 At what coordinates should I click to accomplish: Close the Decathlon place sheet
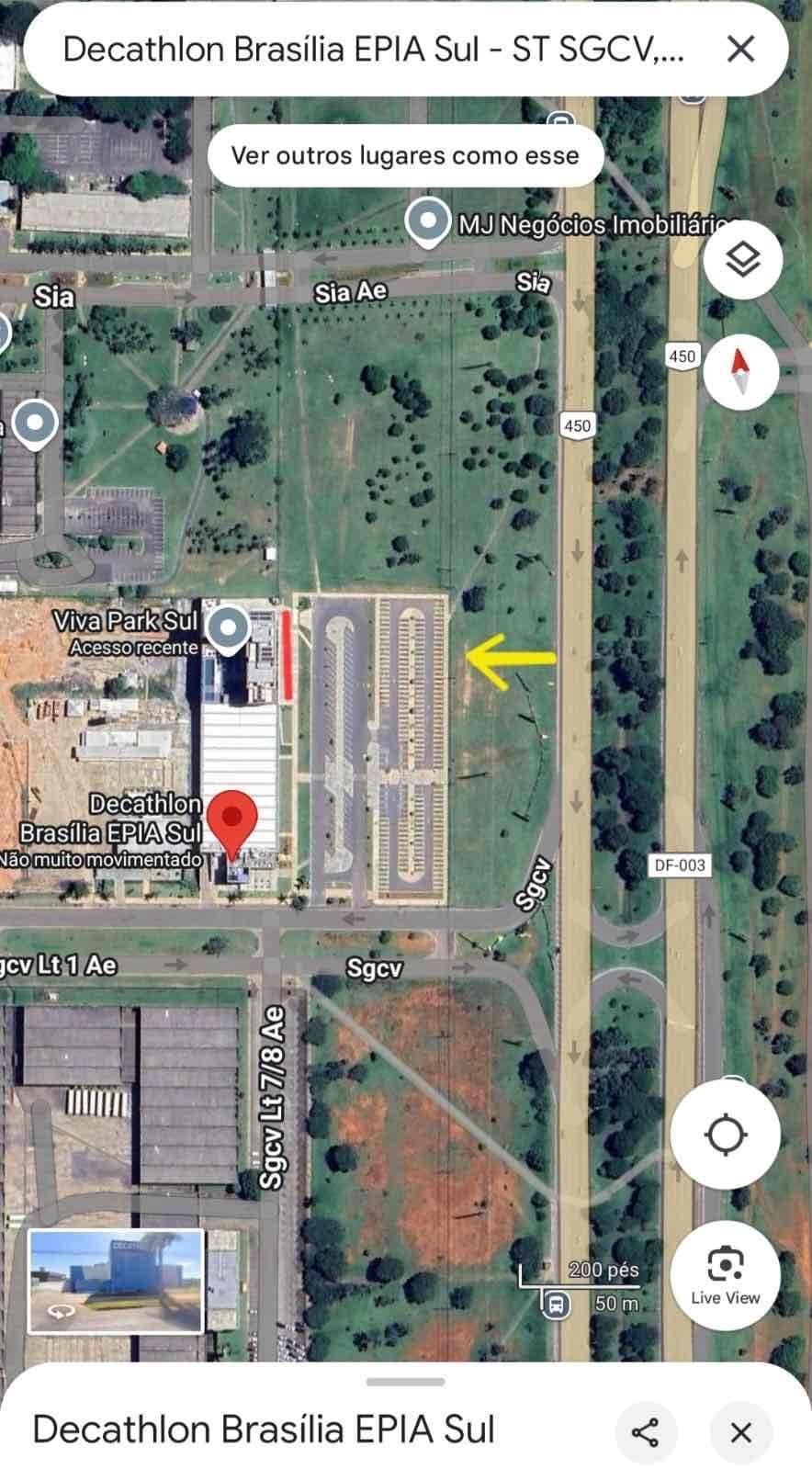pyautogui.click(x=740, y=1431)
